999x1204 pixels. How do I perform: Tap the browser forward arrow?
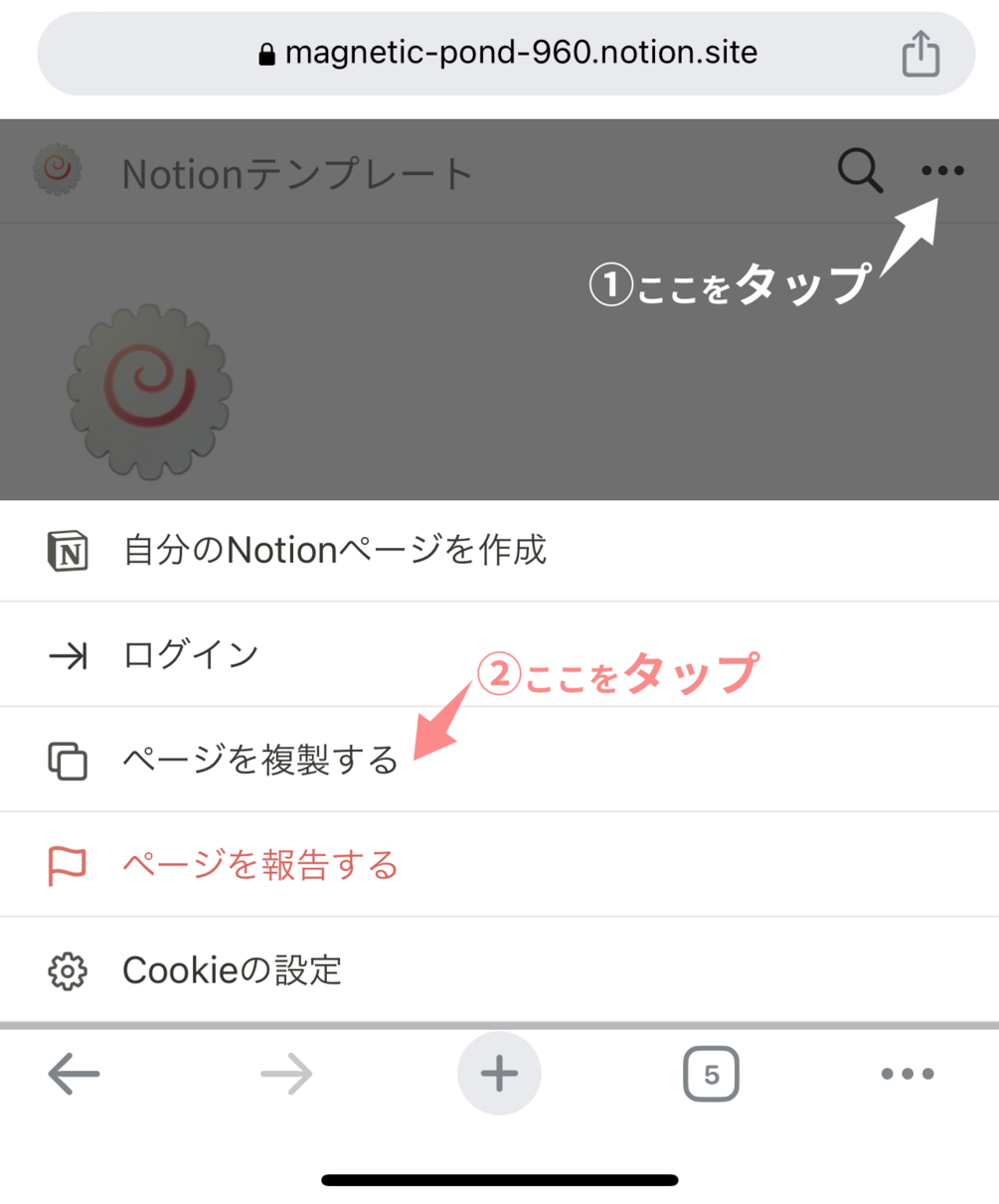point(286,1074)
